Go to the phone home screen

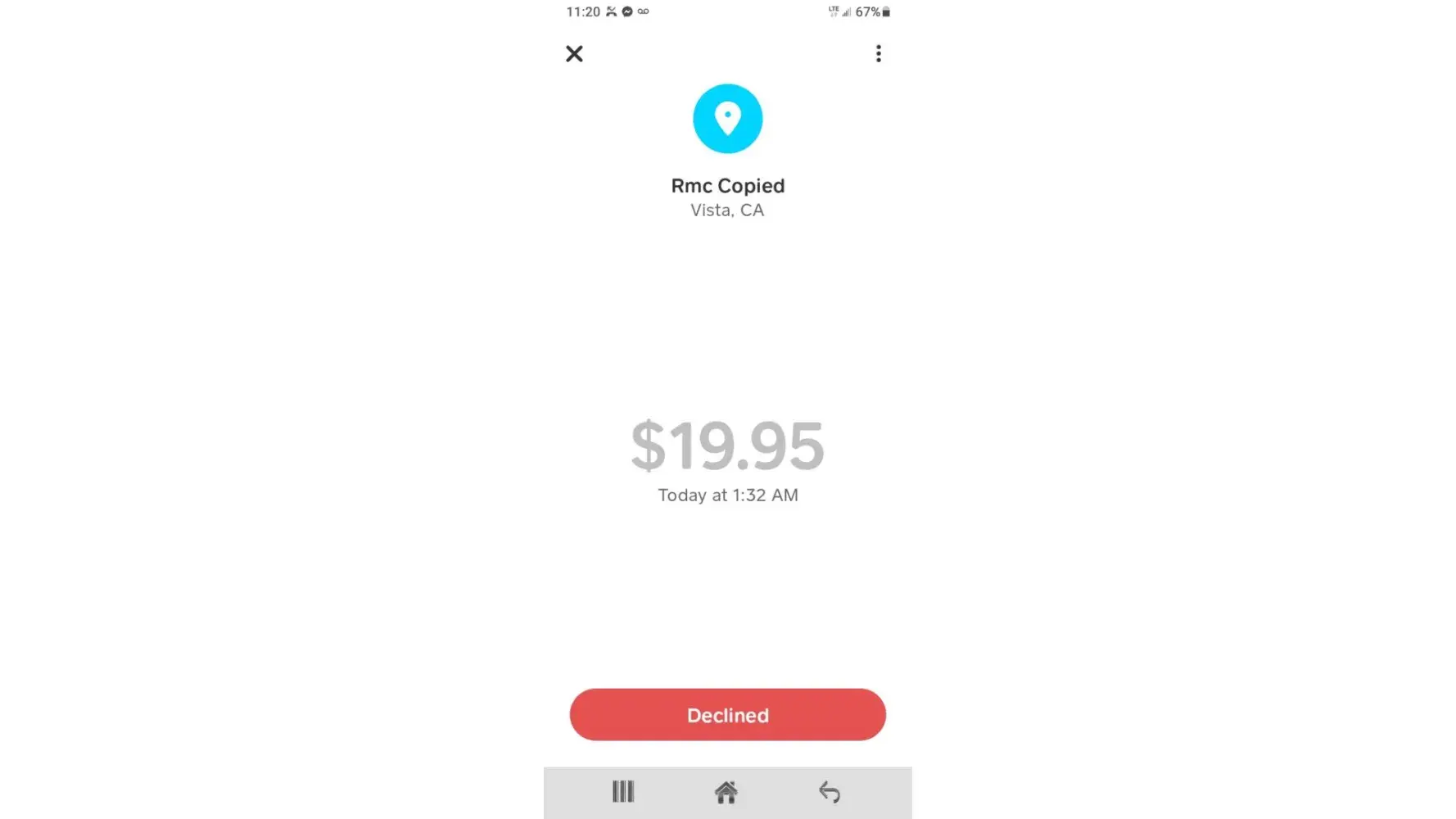click(x=726, y=792)
